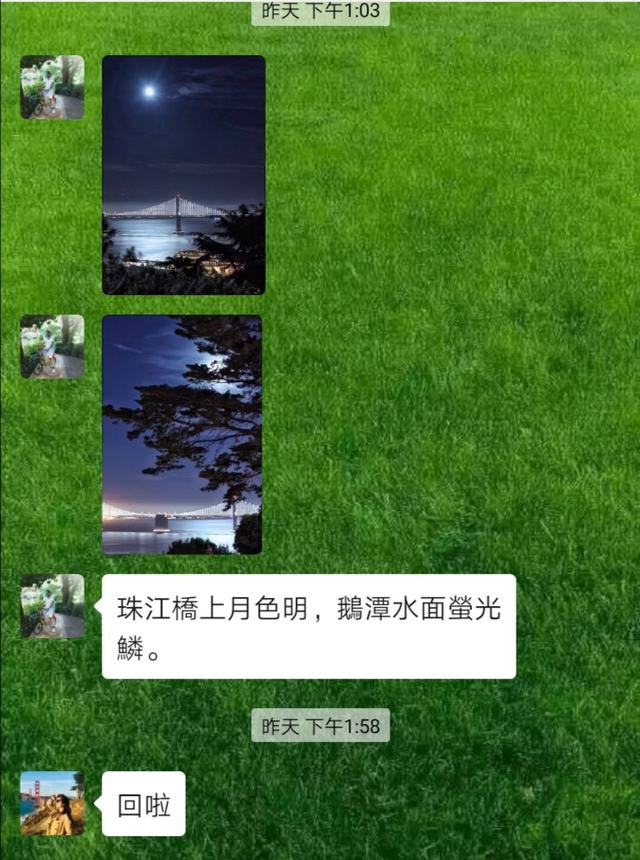Open the sender's avatar beside 珠江橋上月色明 message
640x860 pixels.
pyautogui.click(x=52, y=606)
